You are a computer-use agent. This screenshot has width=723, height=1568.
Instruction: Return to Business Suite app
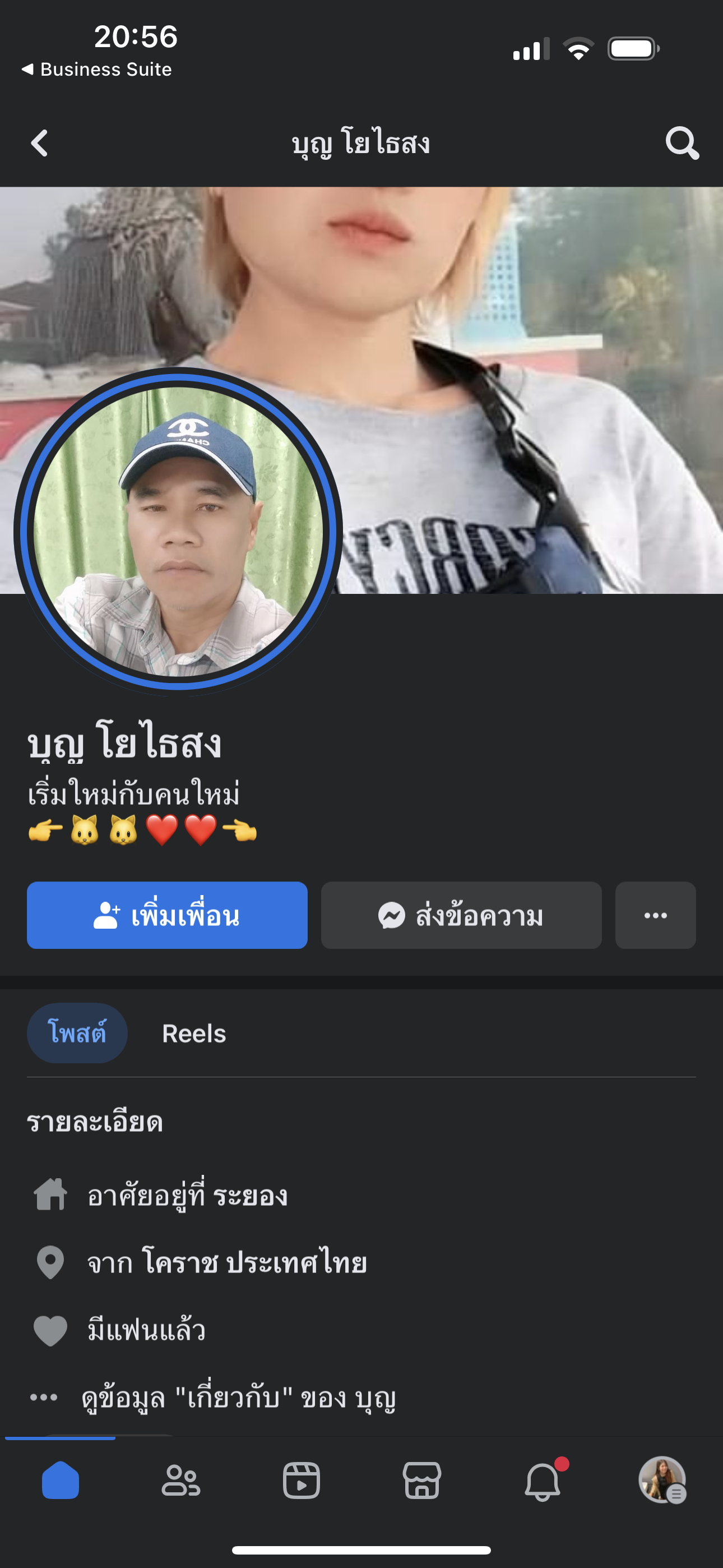(98, 70)
